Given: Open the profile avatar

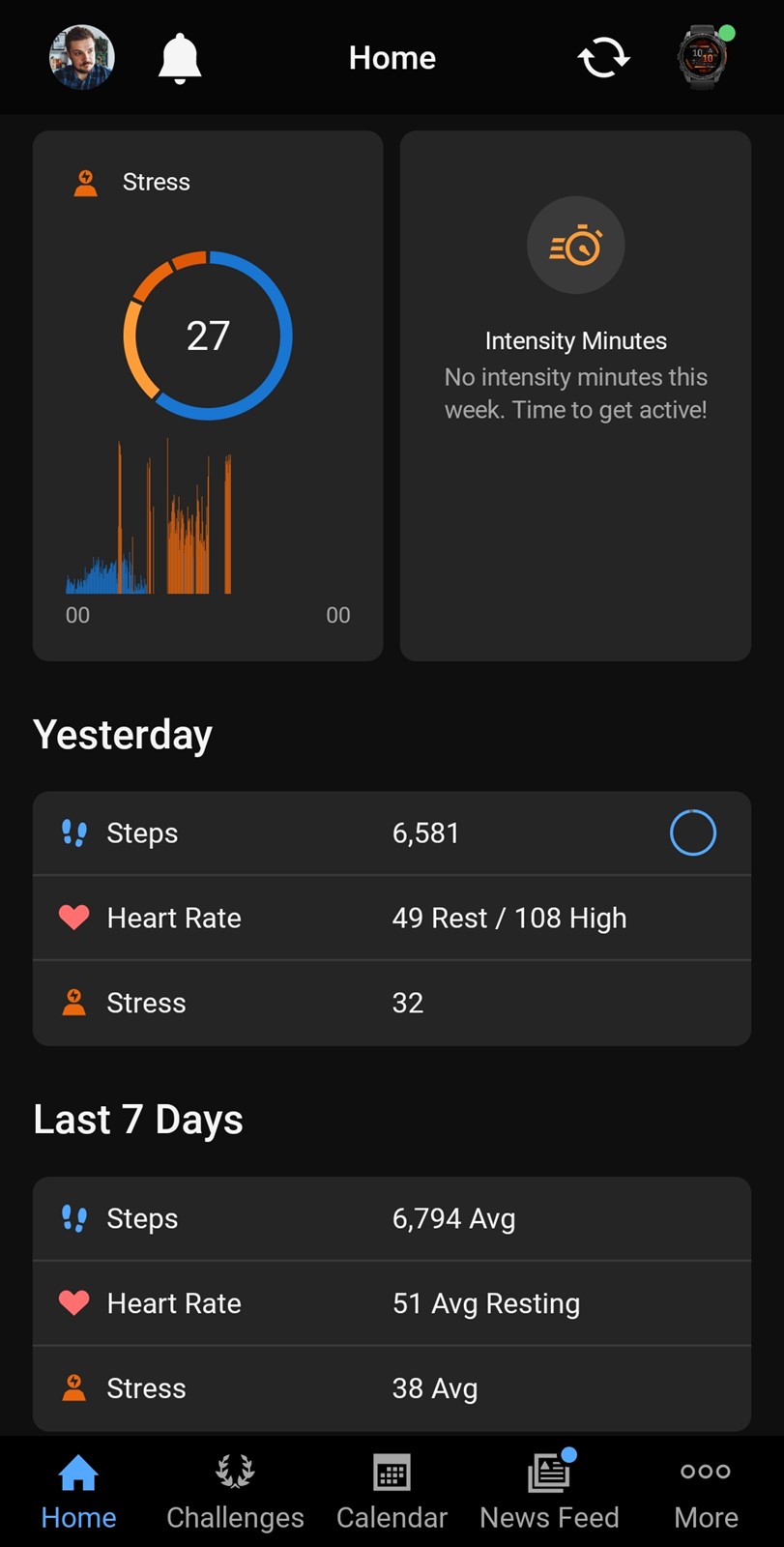Looking at the screenshot, I should pos(82,57).
